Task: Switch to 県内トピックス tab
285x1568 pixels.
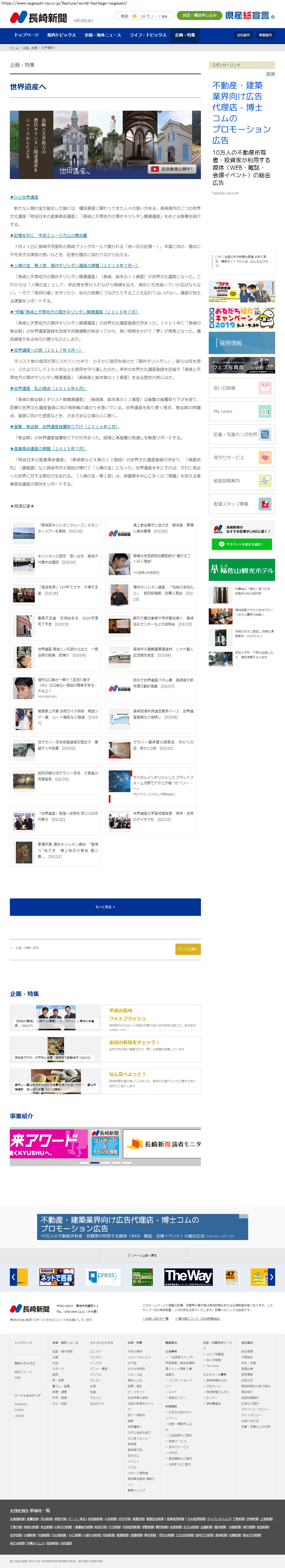Action: [61, 35]
